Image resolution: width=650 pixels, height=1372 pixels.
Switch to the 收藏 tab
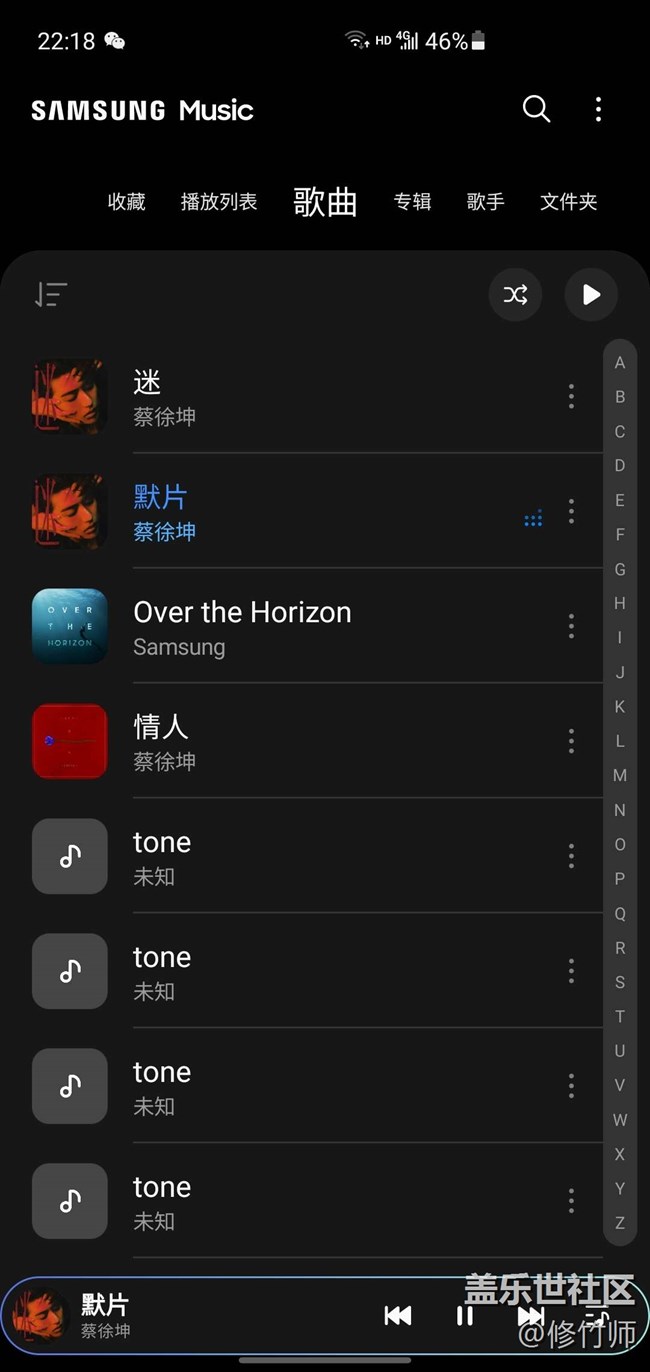127,202
